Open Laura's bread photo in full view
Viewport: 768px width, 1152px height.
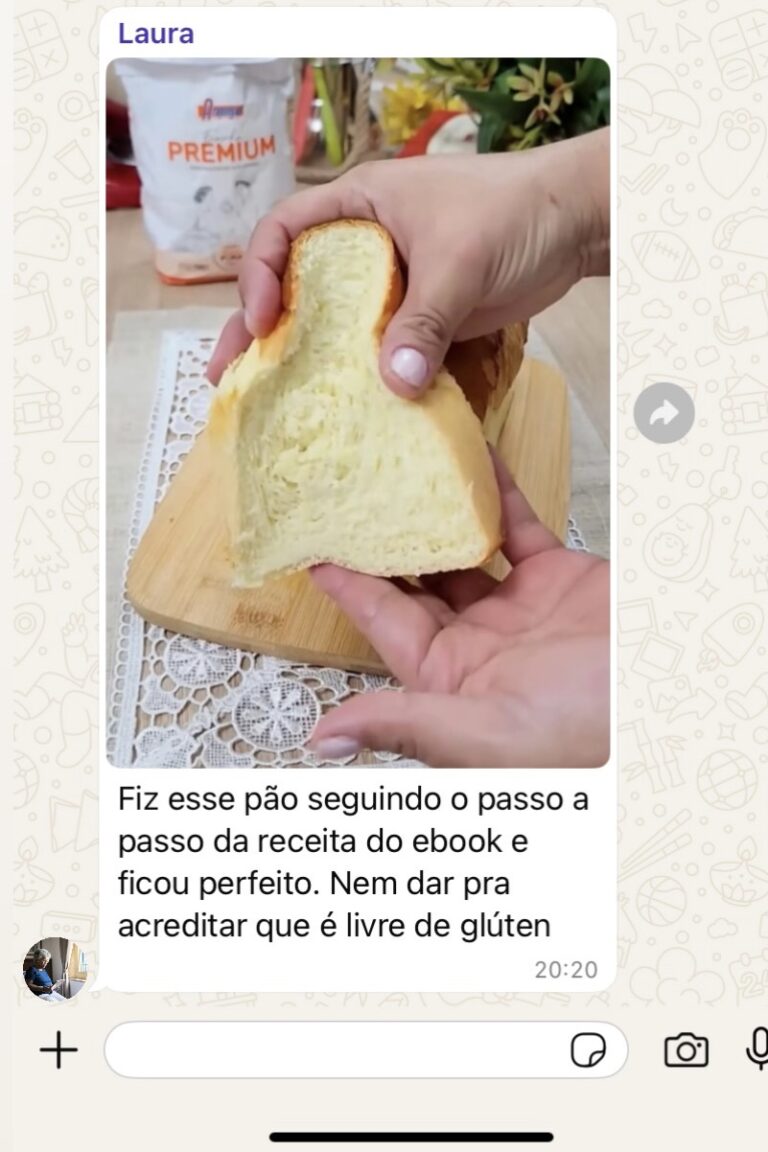[358, 412]
